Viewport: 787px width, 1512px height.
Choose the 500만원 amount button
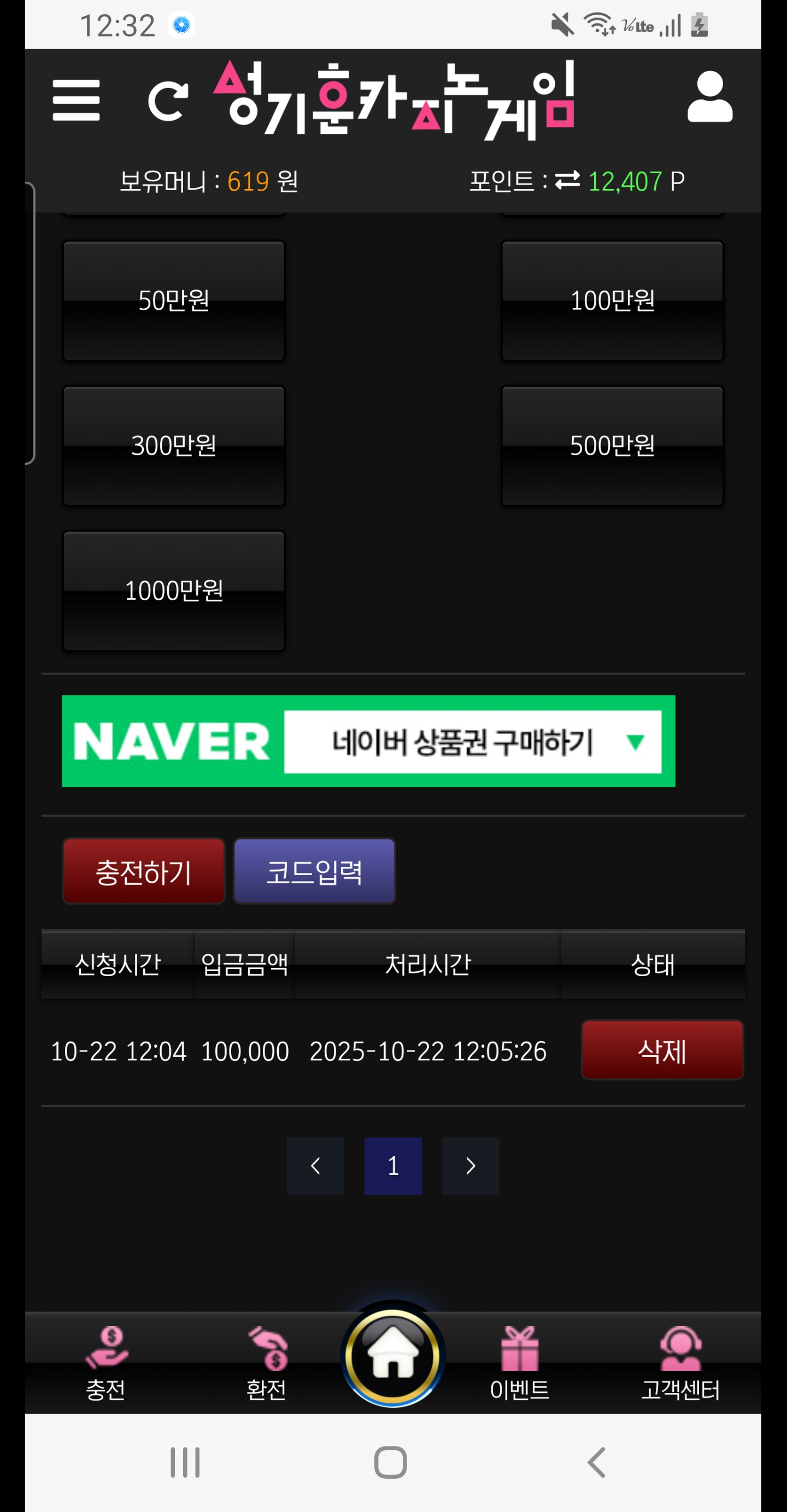(612, 446)
